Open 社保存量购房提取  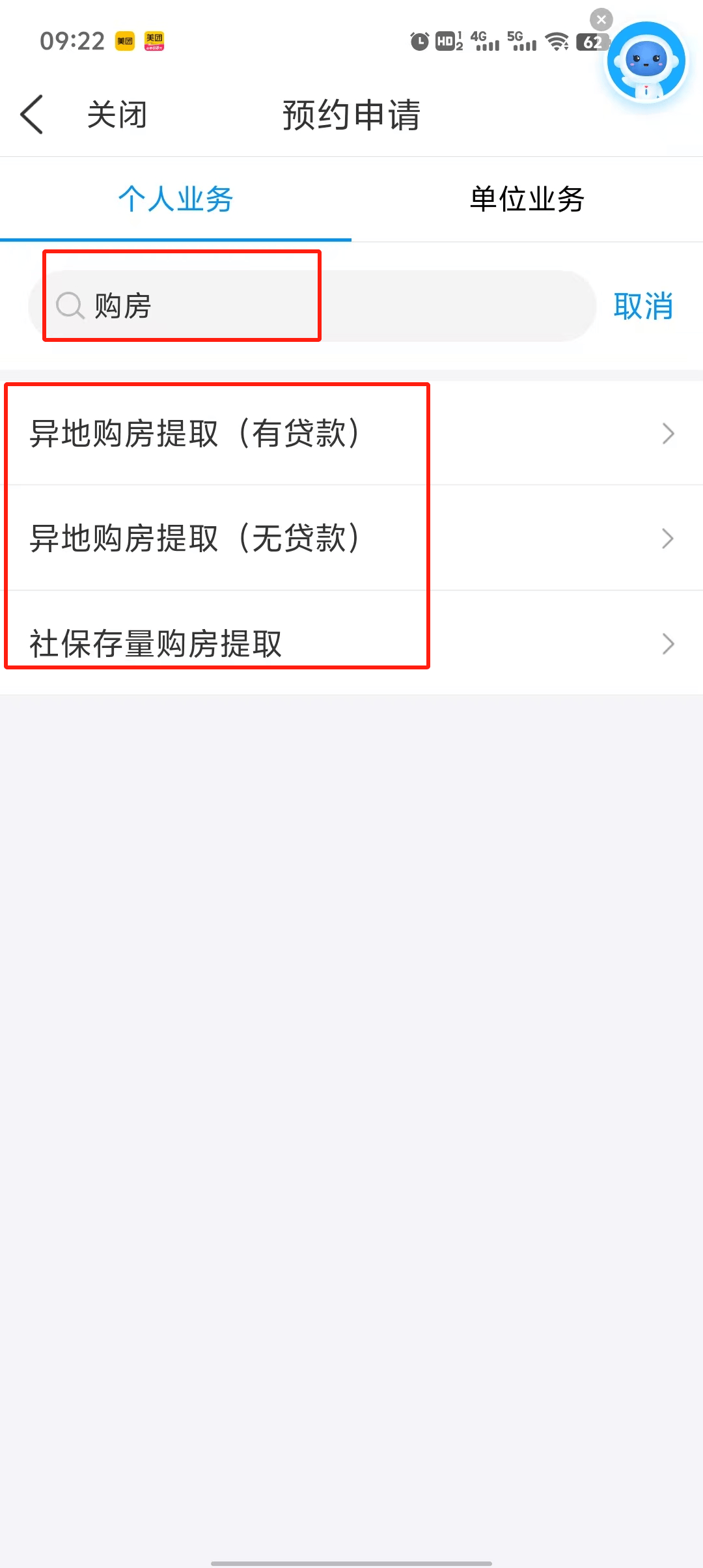pyautogui.click(x=351, y=643)
